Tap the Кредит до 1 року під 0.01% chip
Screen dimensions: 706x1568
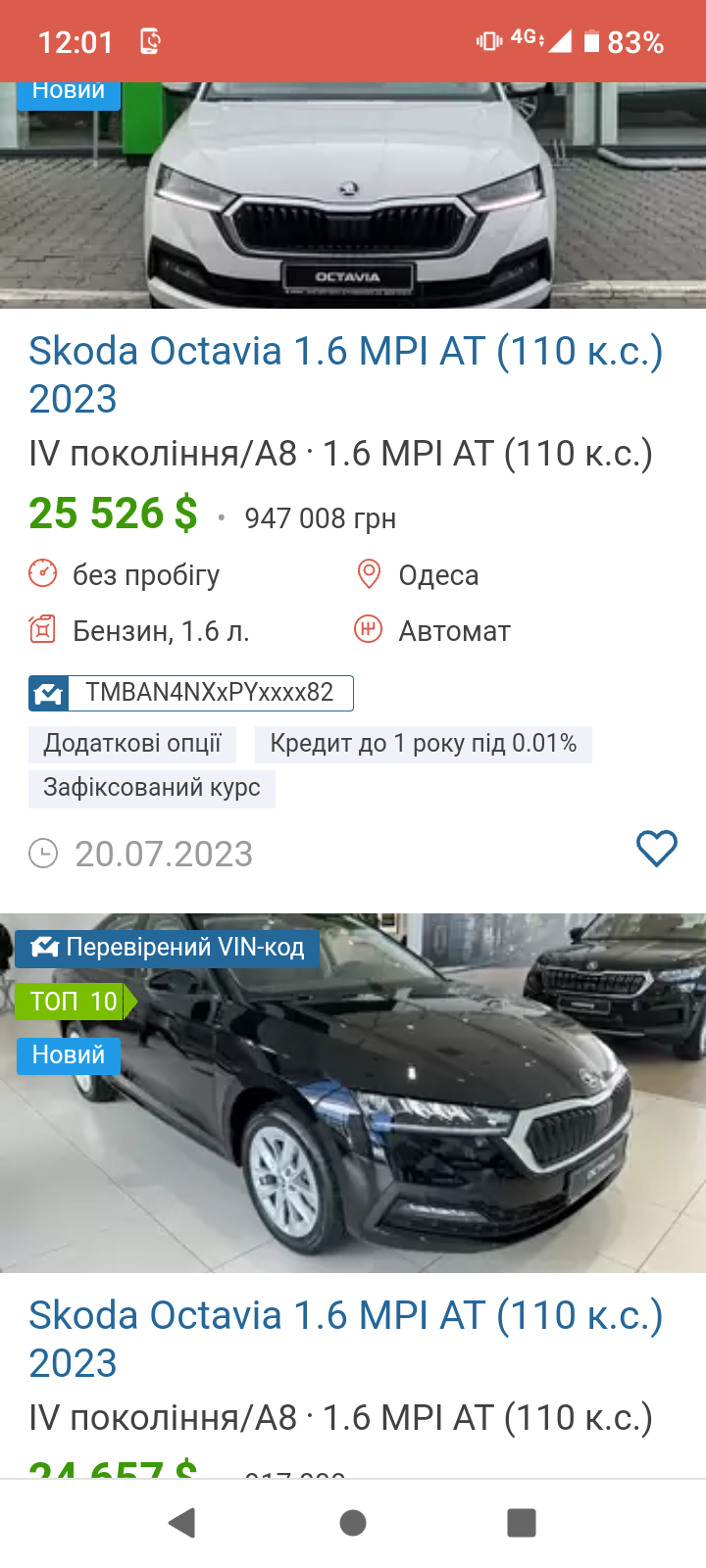coord(424,744)
